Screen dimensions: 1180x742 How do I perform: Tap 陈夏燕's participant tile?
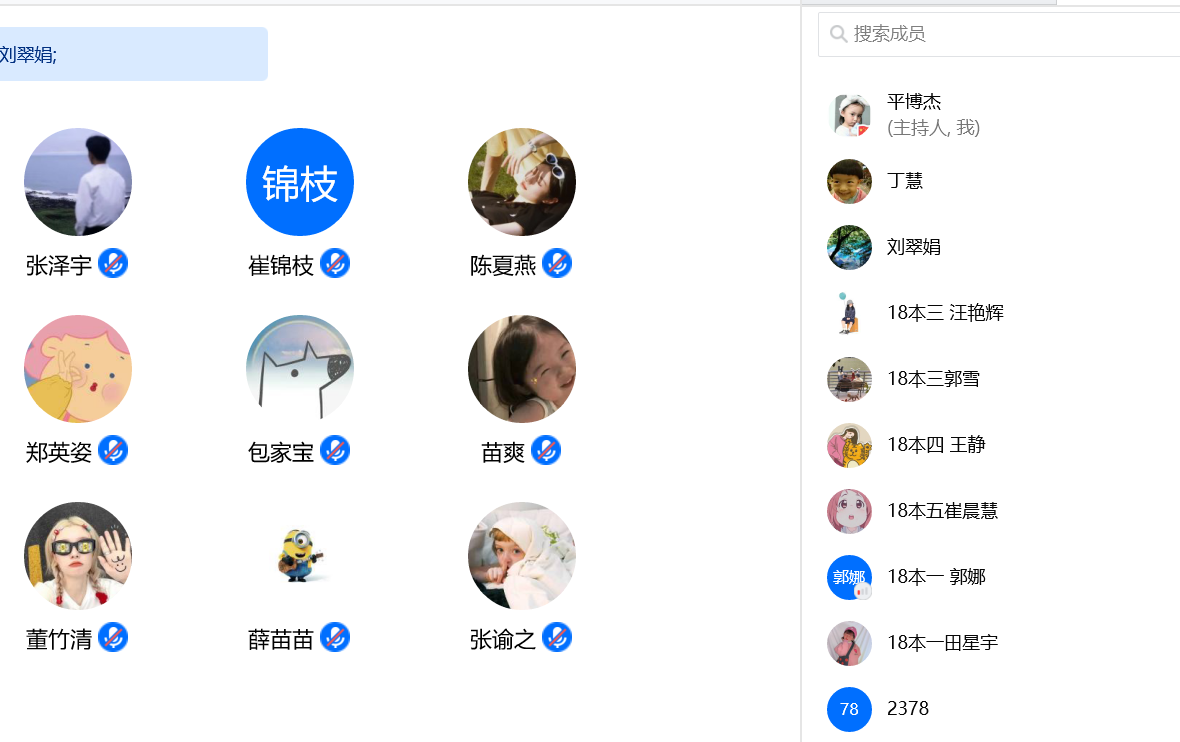522,182
